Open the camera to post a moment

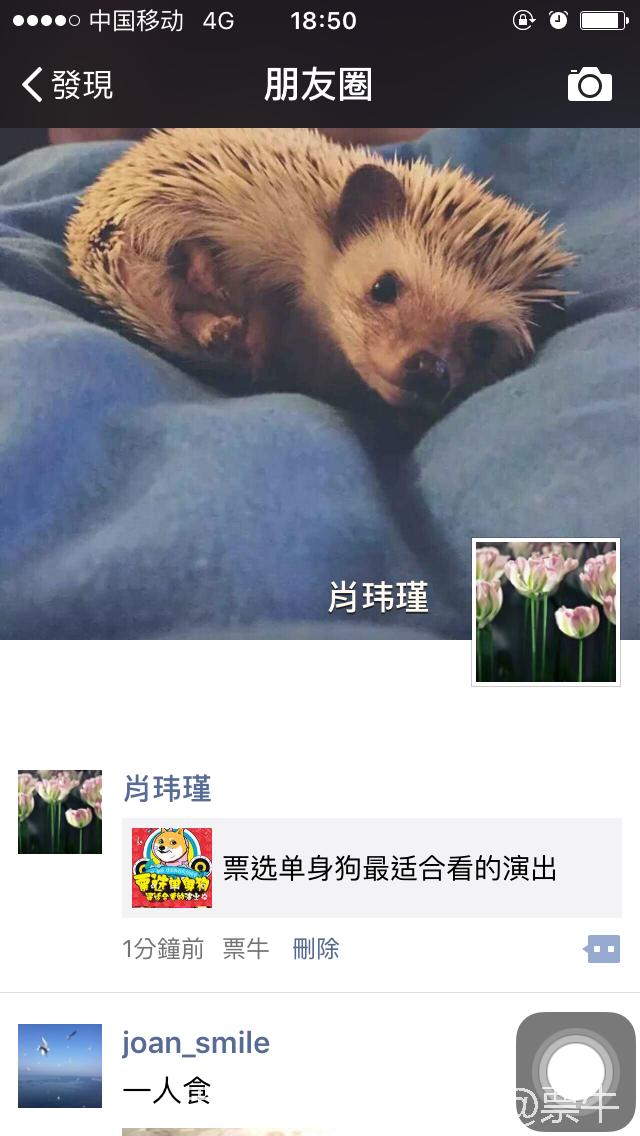(x=589, y=85)
